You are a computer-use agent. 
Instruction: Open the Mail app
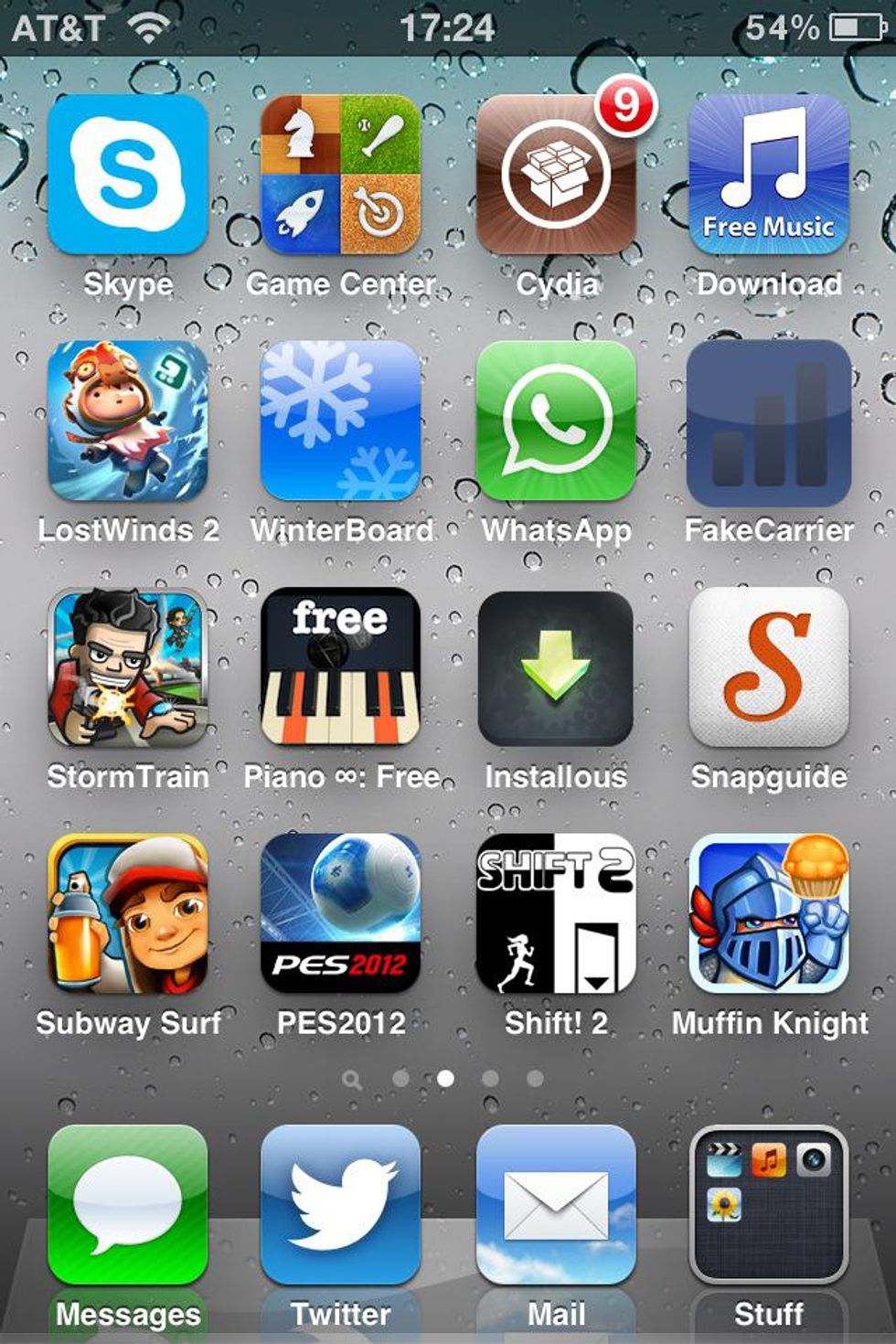[556, 1205]
